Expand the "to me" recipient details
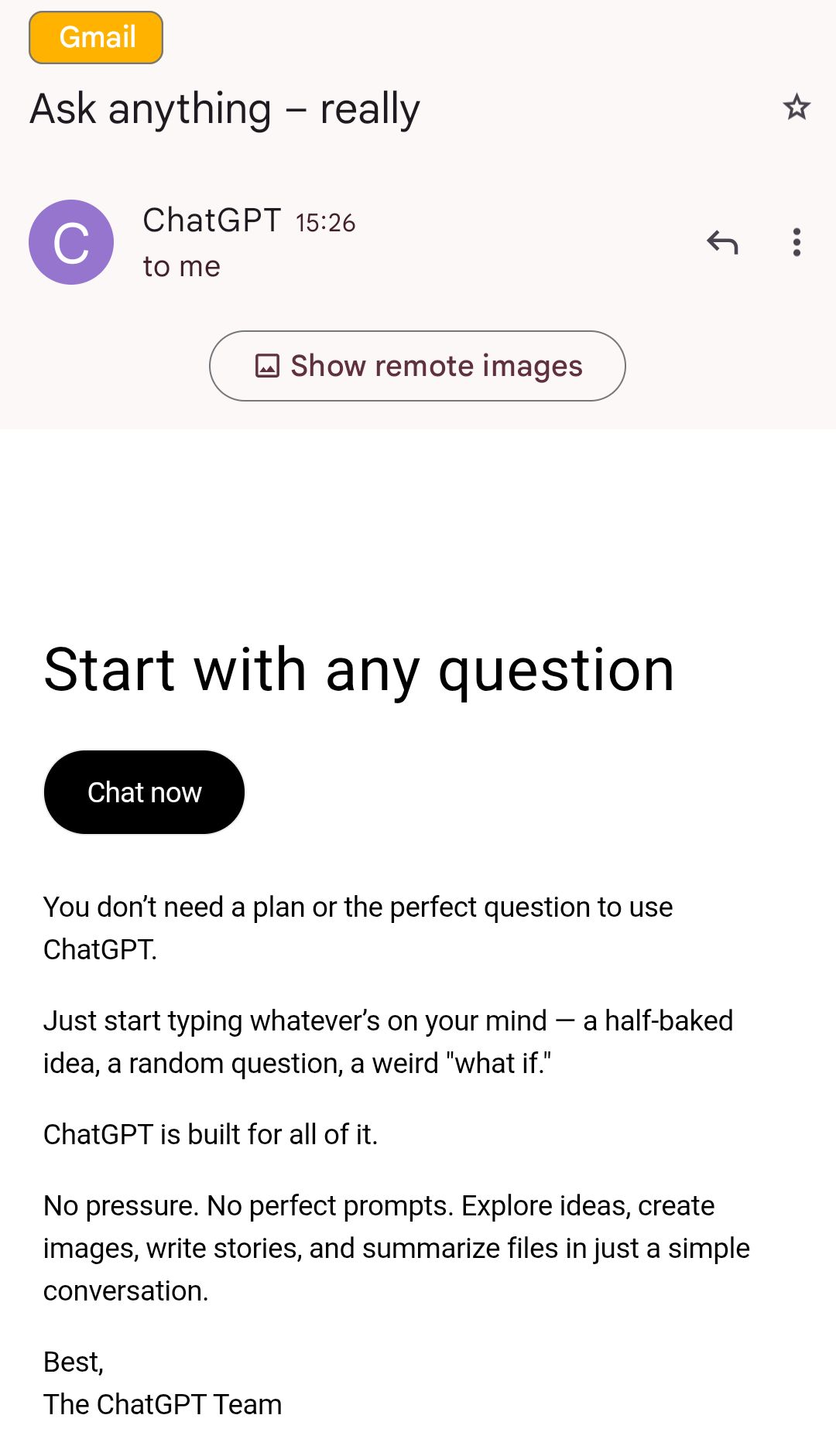The height and width of the screenshot is (1456, 836). (180, 265)
